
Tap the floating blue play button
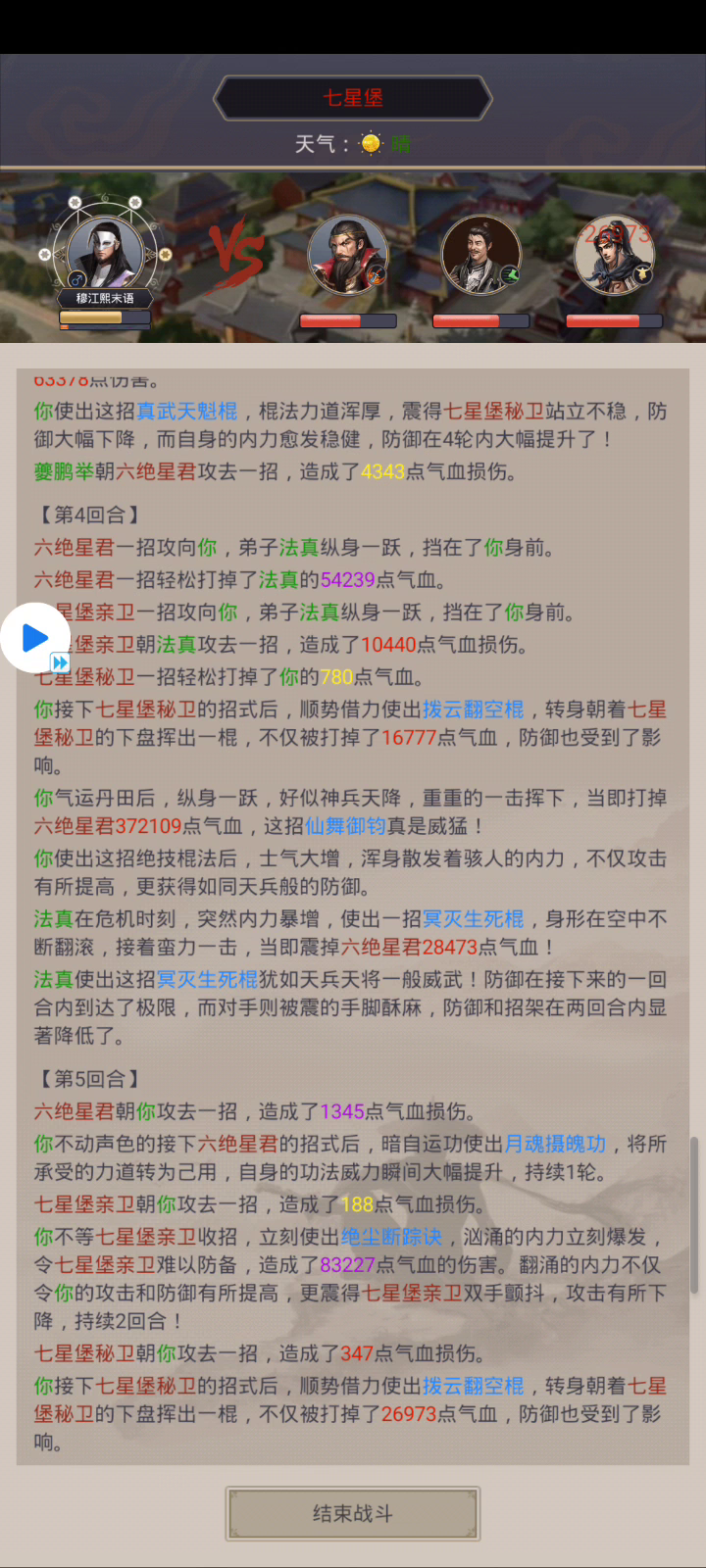point(34,638)
